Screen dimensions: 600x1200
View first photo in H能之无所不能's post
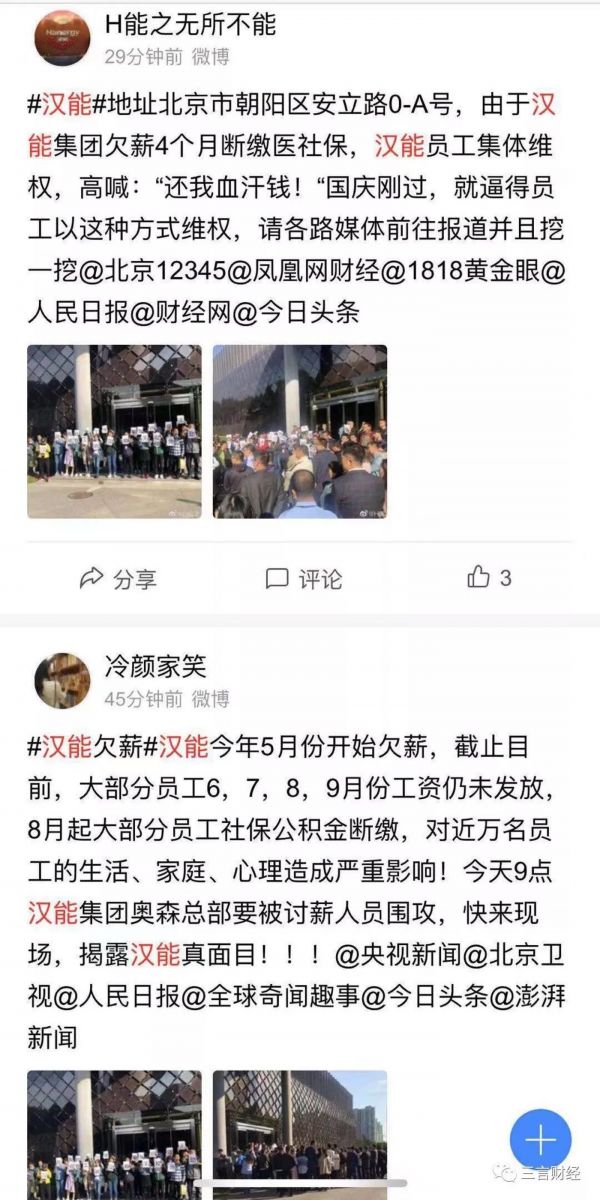coord(114,431)
